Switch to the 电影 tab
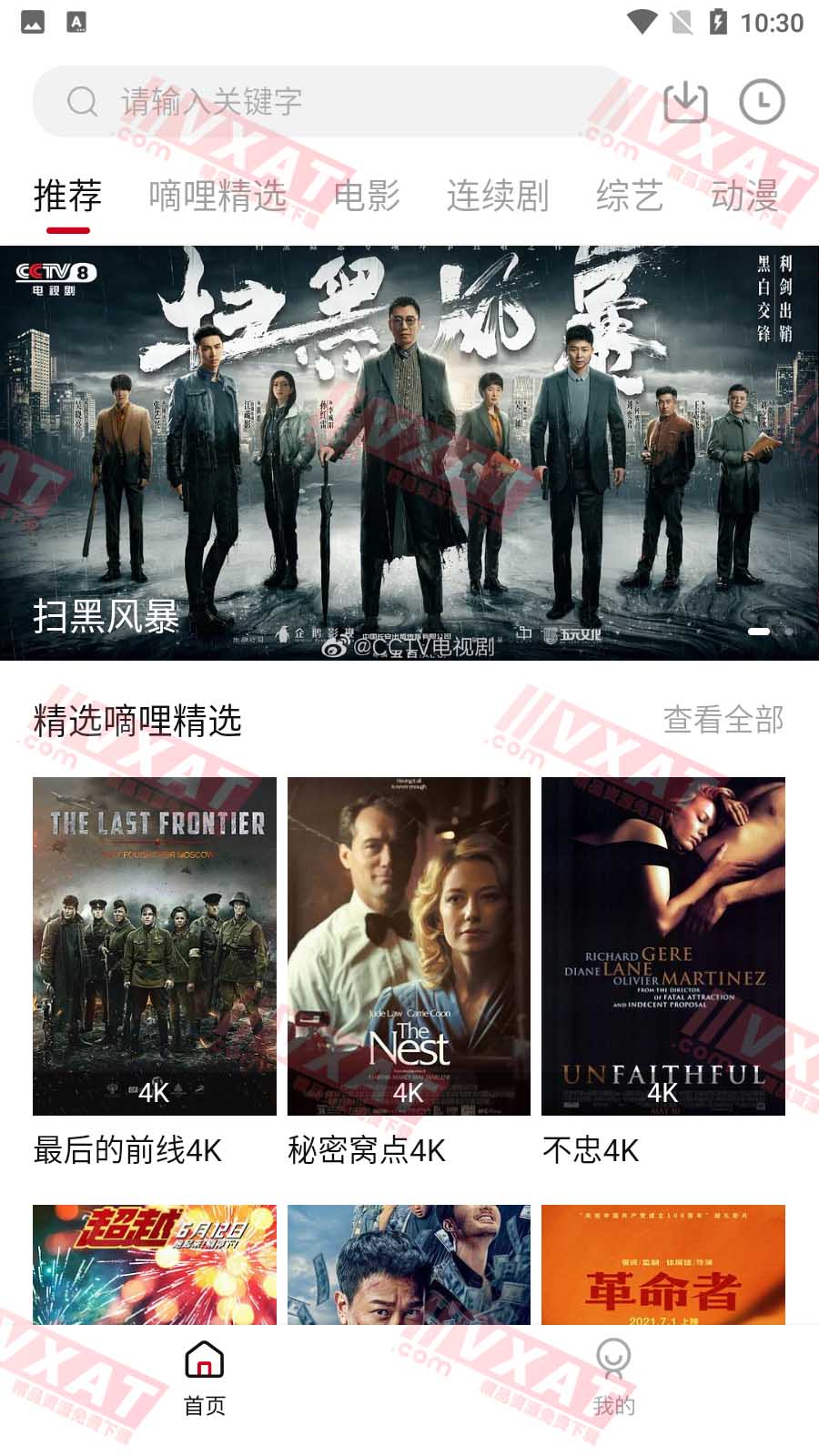Image resolution: width=819 pixels, height=1456 pixels. coord(367,196)
